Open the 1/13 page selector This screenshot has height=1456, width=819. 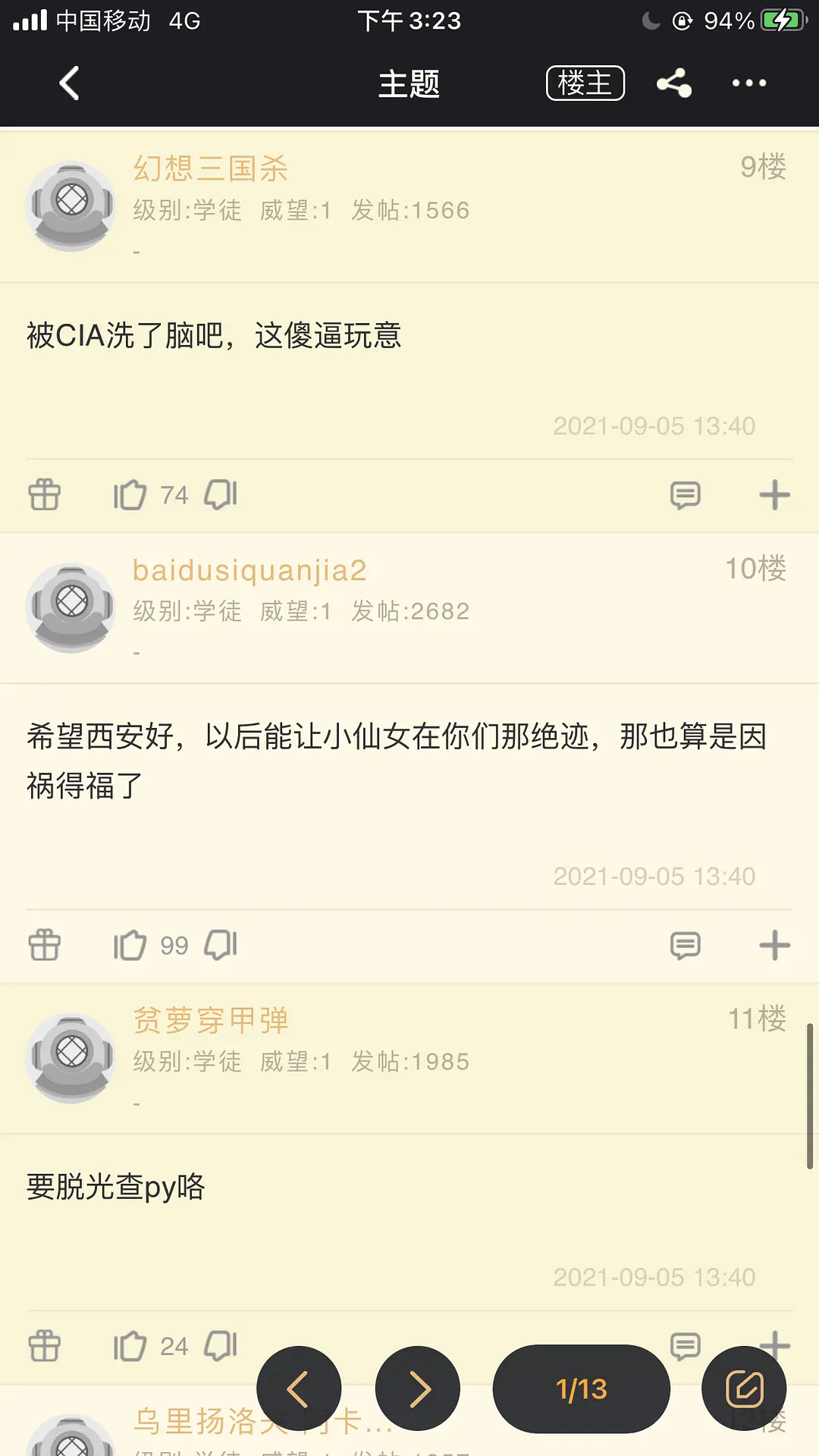click(581, 1389)
